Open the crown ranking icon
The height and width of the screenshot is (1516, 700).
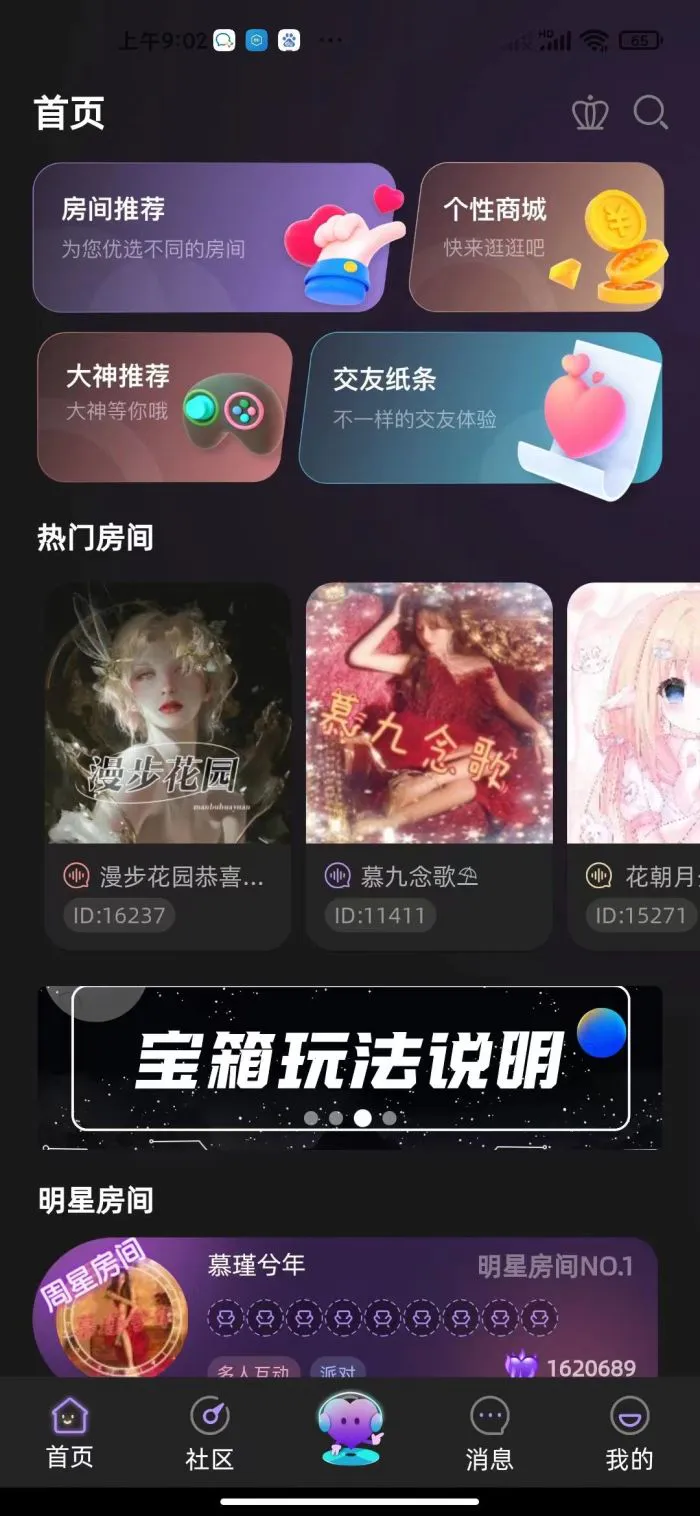tap(590, 113)
